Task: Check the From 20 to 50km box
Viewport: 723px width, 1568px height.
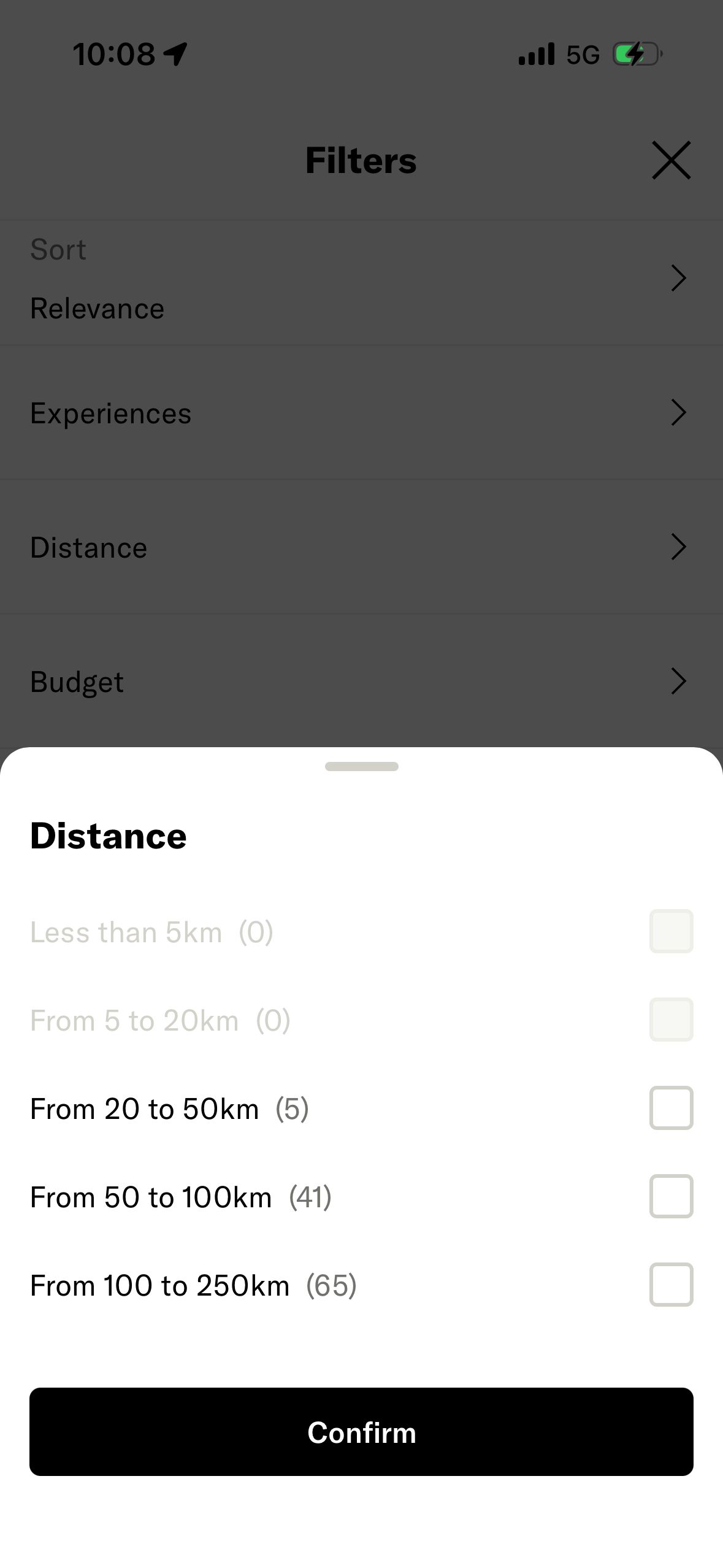Action: (671, 1108)
